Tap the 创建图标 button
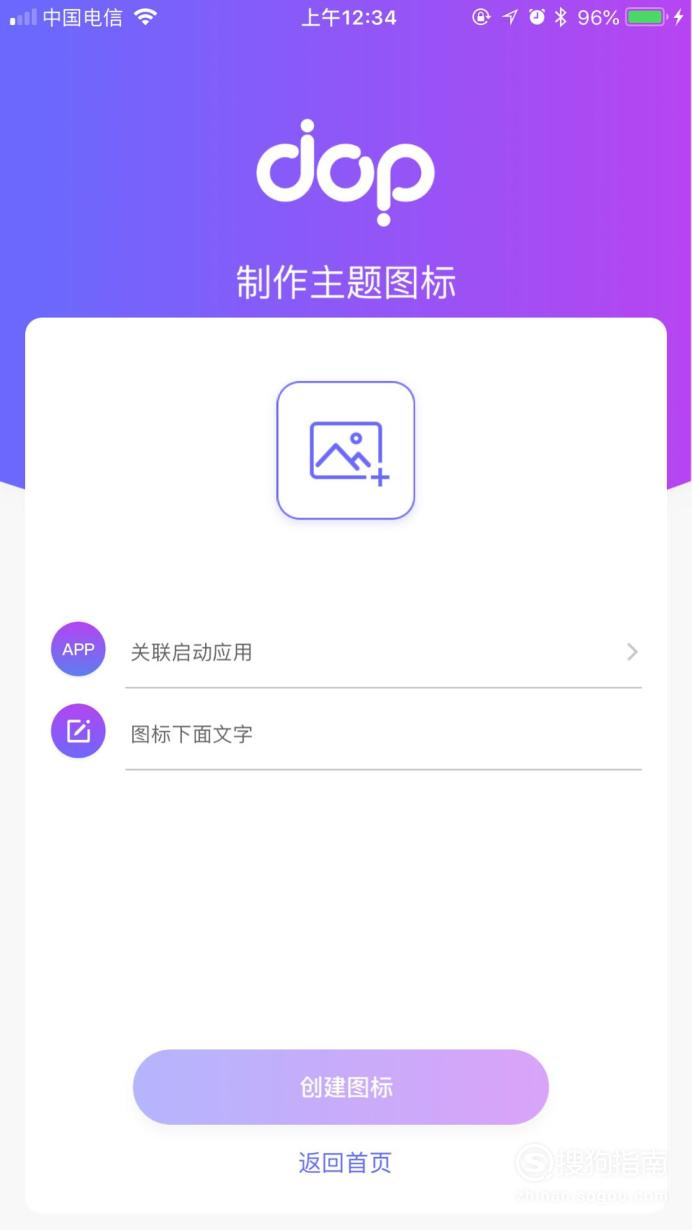 341,1087
